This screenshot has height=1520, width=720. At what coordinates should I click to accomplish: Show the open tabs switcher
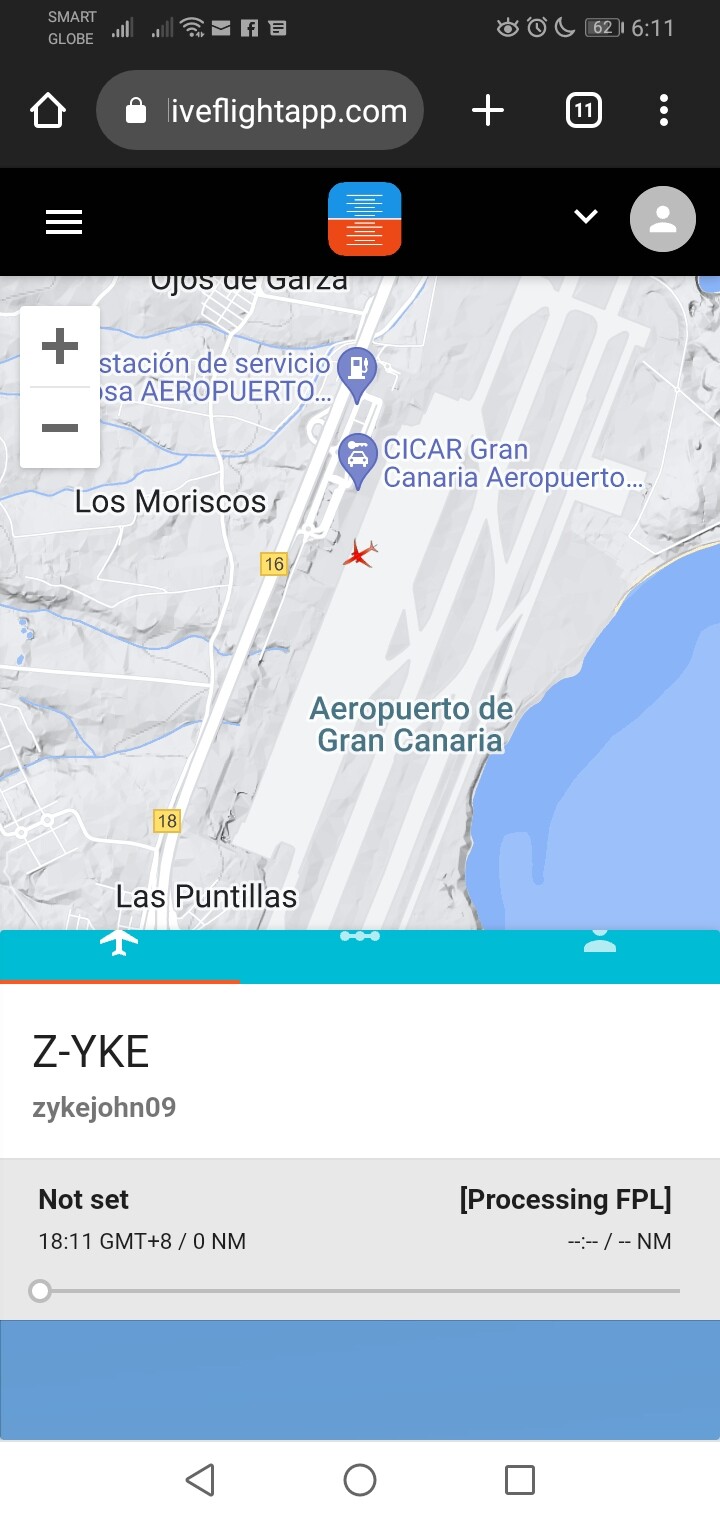pos(584,110)
